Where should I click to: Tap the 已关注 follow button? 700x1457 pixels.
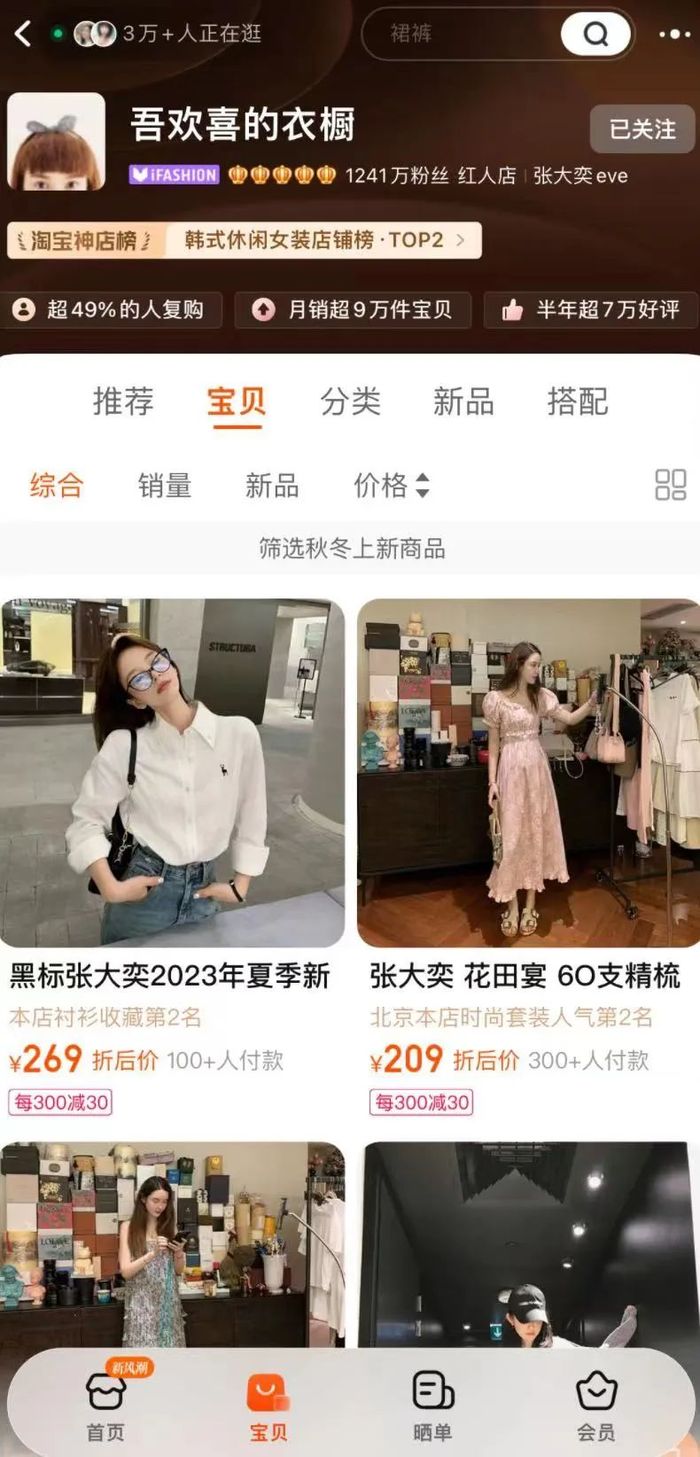pyautogui.click(x=642, y=129)
